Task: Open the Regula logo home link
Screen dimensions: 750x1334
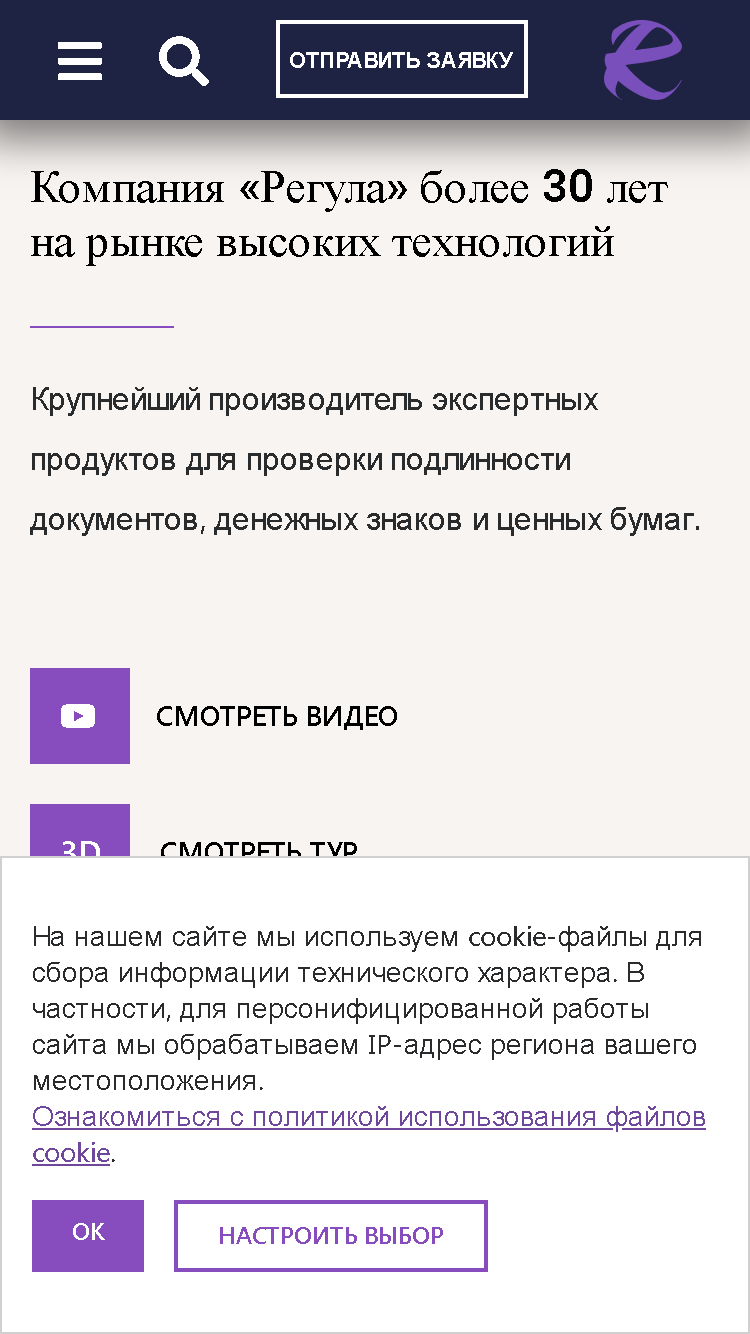Action: [643, 60]
